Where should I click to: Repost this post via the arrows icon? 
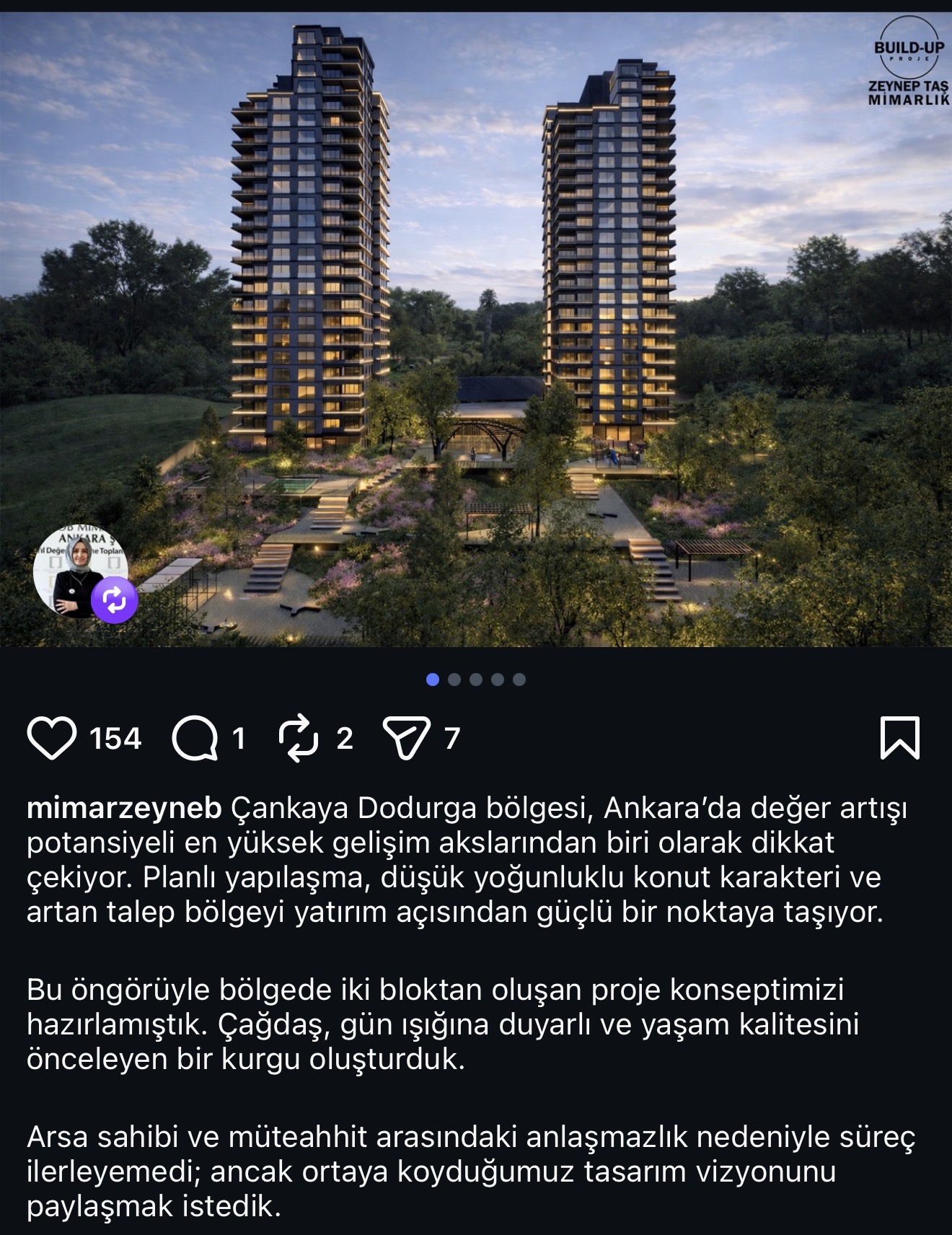tap(299, 738)
